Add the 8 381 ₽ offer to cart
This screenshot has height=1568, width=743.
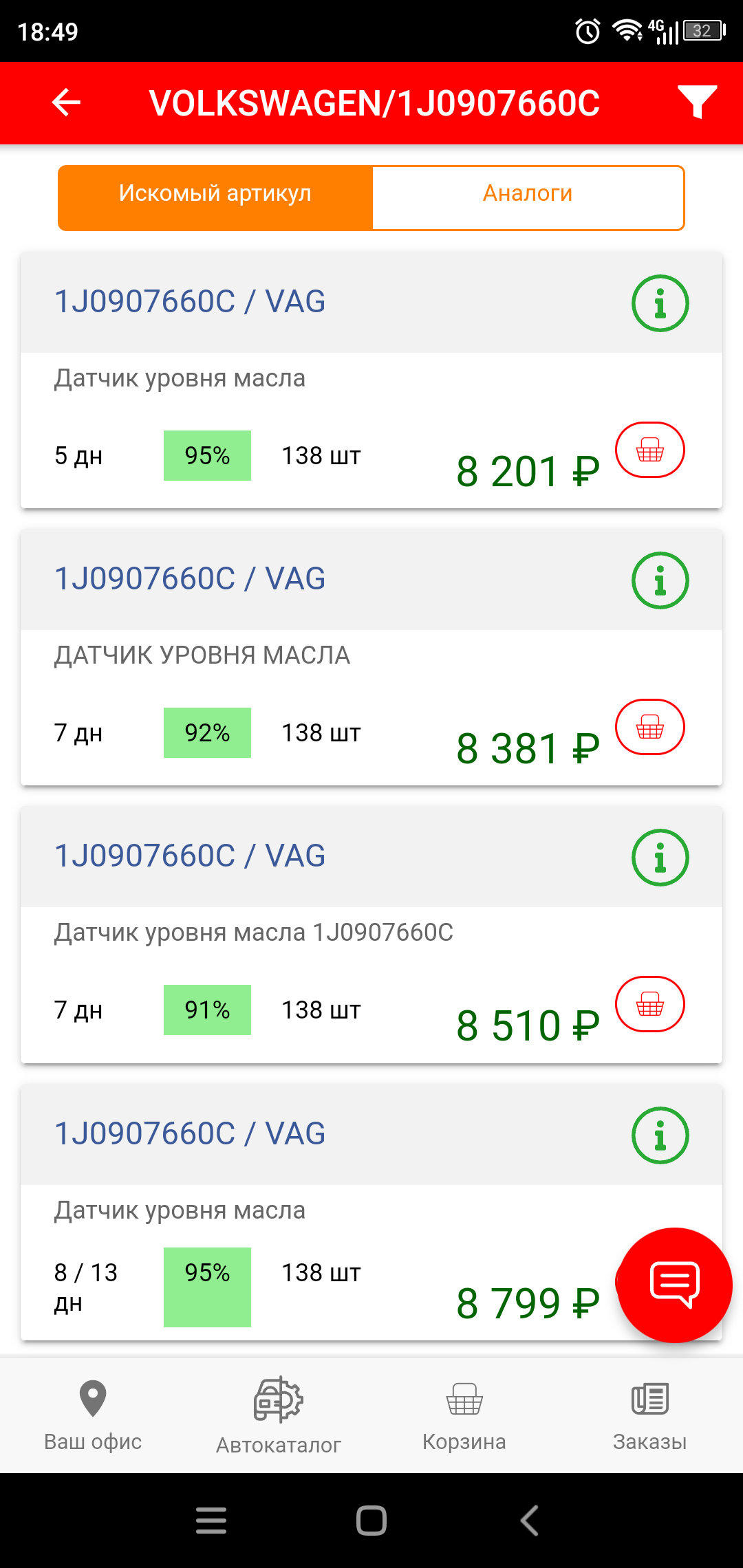[649, 728]
